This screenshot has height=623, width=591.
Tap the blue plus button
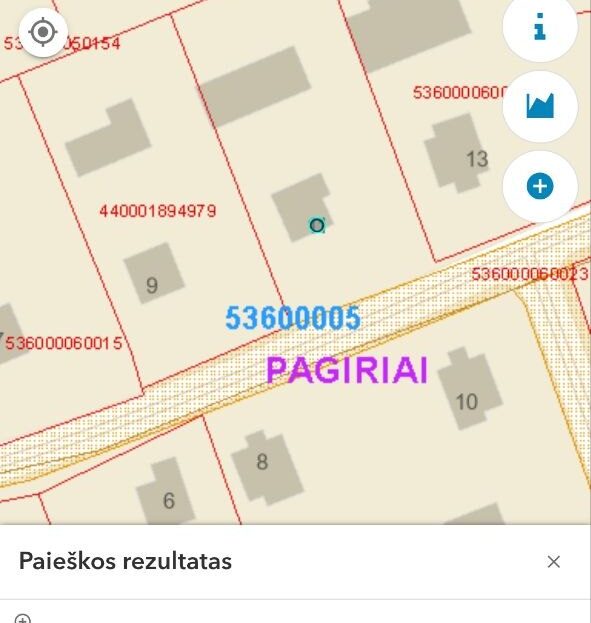click(x=540, y=186)
